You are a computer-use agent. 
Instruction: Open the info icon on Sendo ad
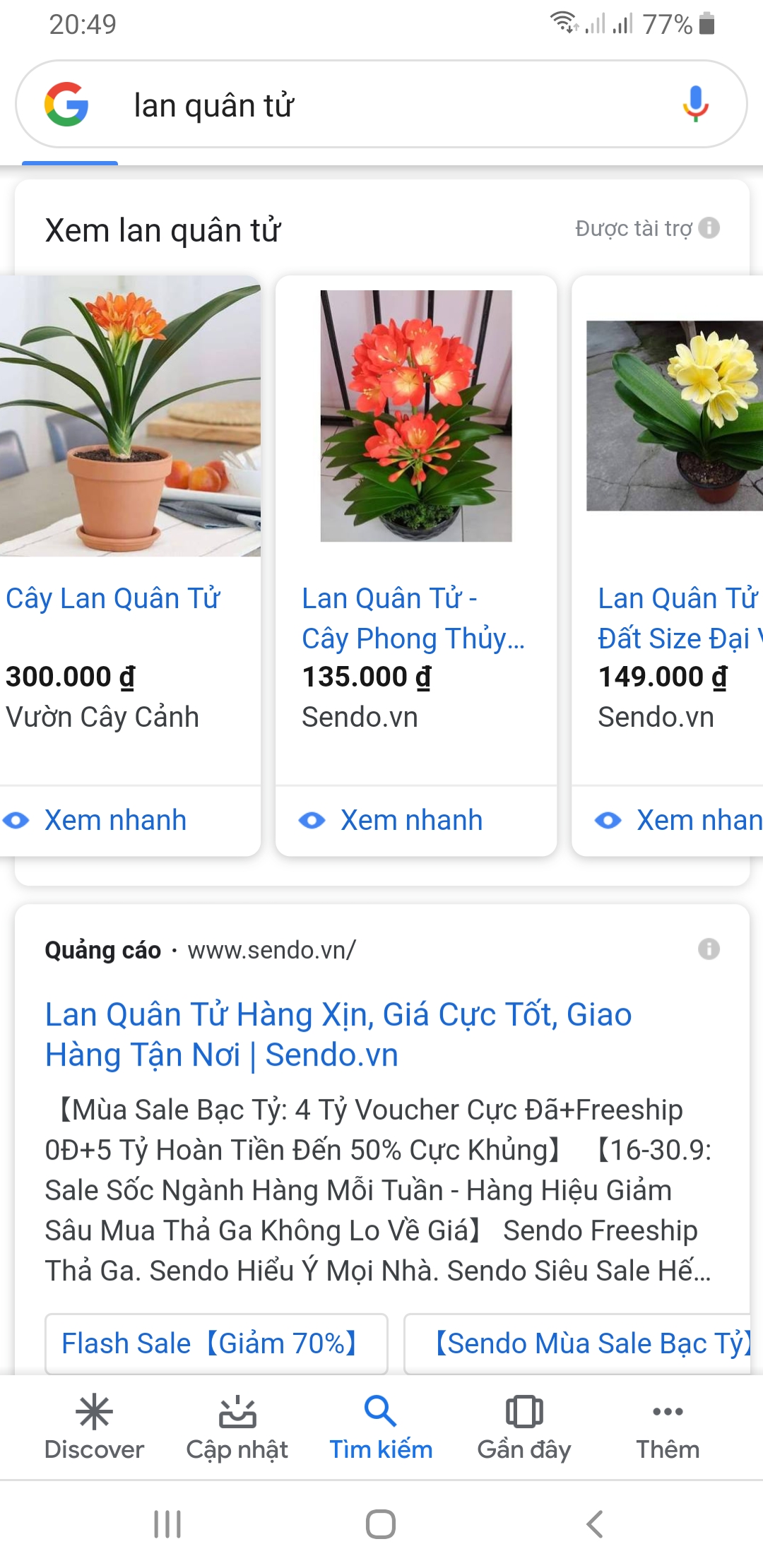coord(709,949)
